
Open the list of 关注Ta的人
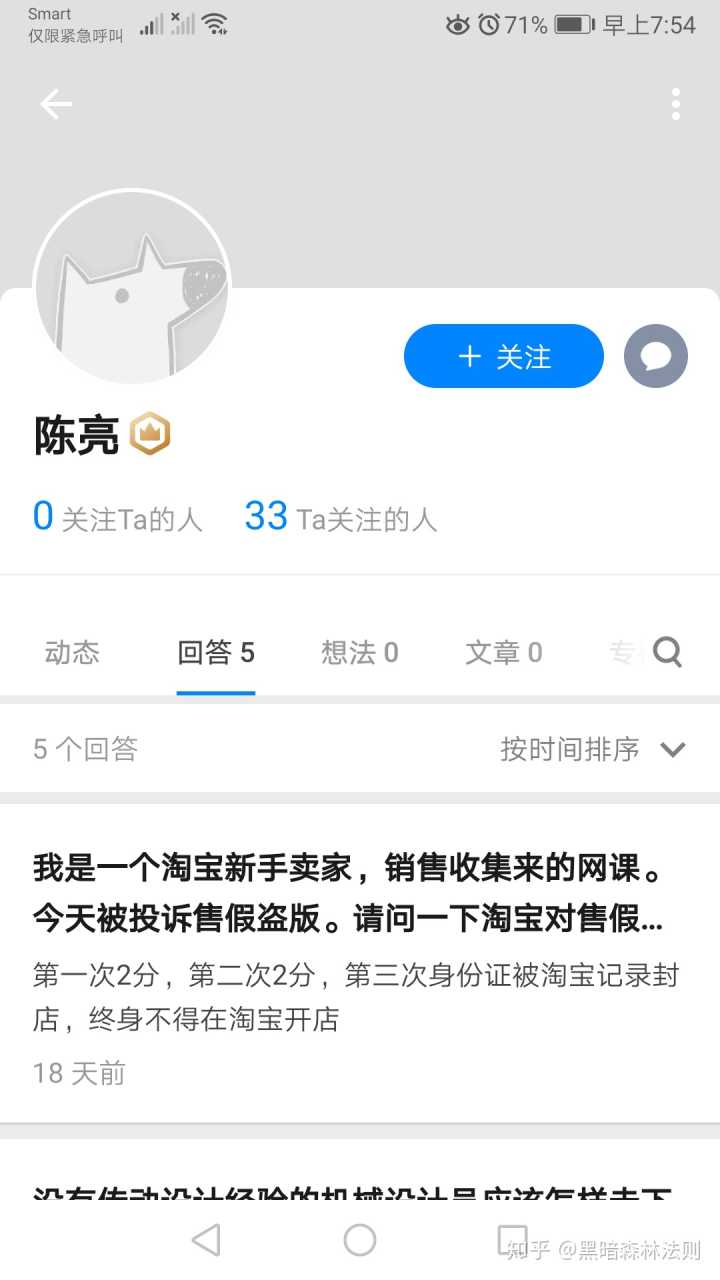click(x=118, y=518)
